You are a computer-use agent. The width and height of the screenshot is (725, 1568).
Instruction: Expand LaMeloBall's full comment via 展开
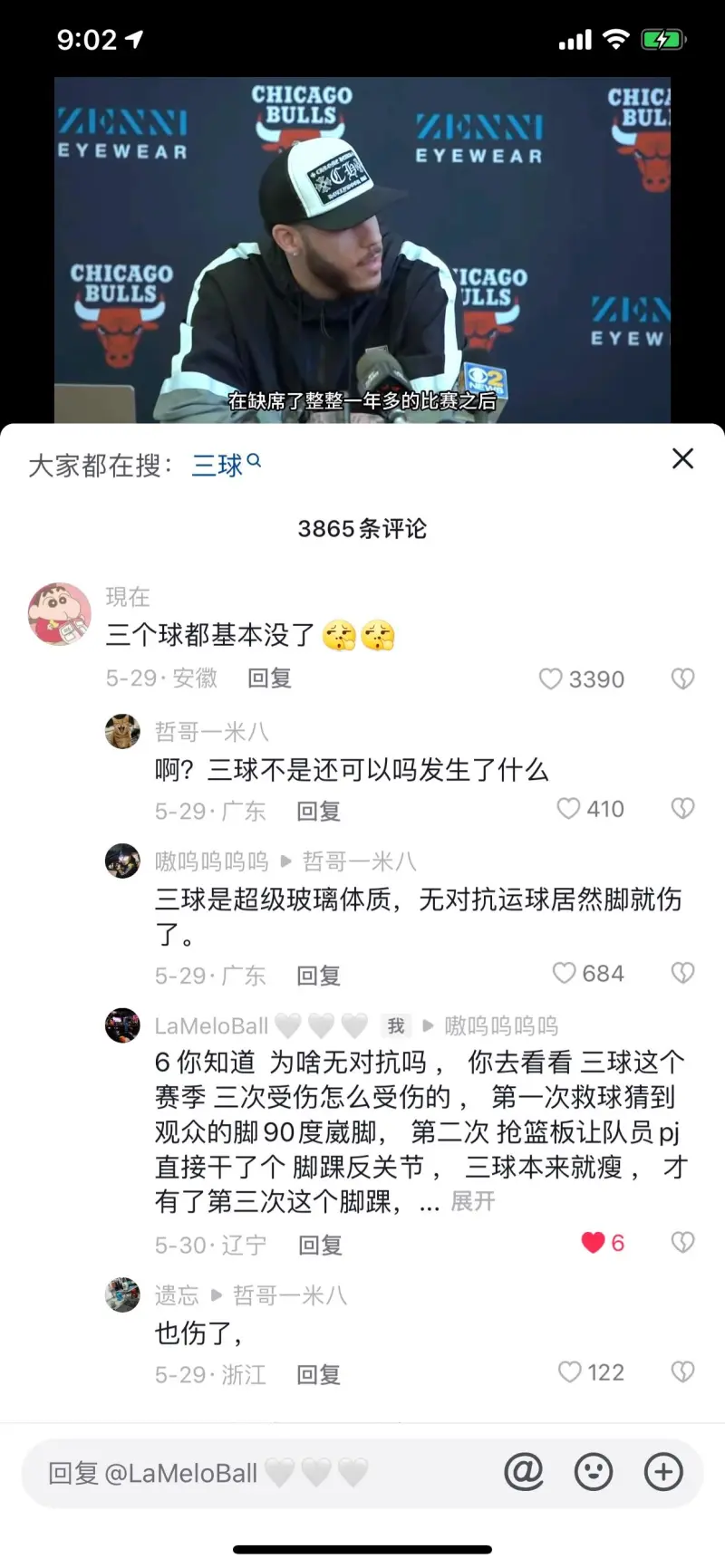click(473, 1202)
